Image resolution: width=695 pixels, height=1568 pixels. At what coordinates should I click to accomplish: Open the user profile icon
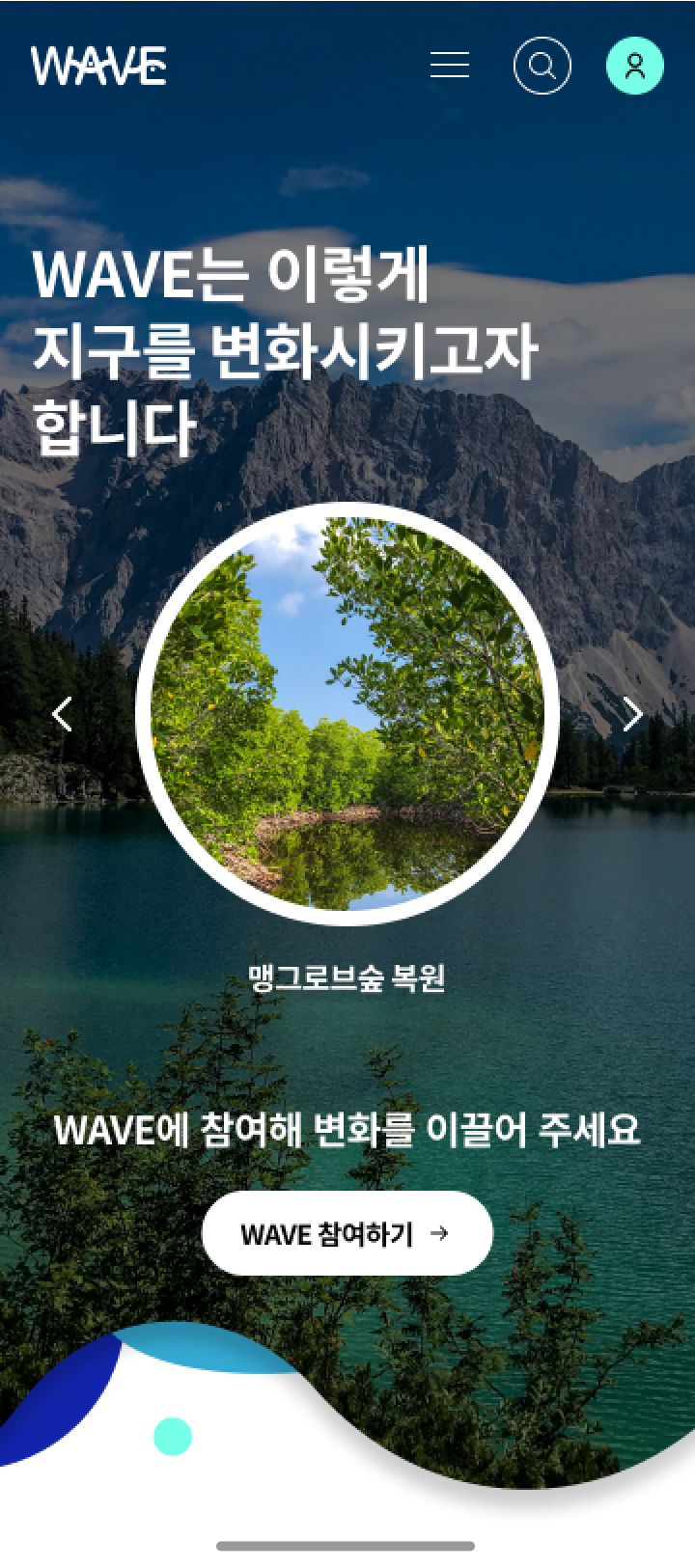click(634, 66)
